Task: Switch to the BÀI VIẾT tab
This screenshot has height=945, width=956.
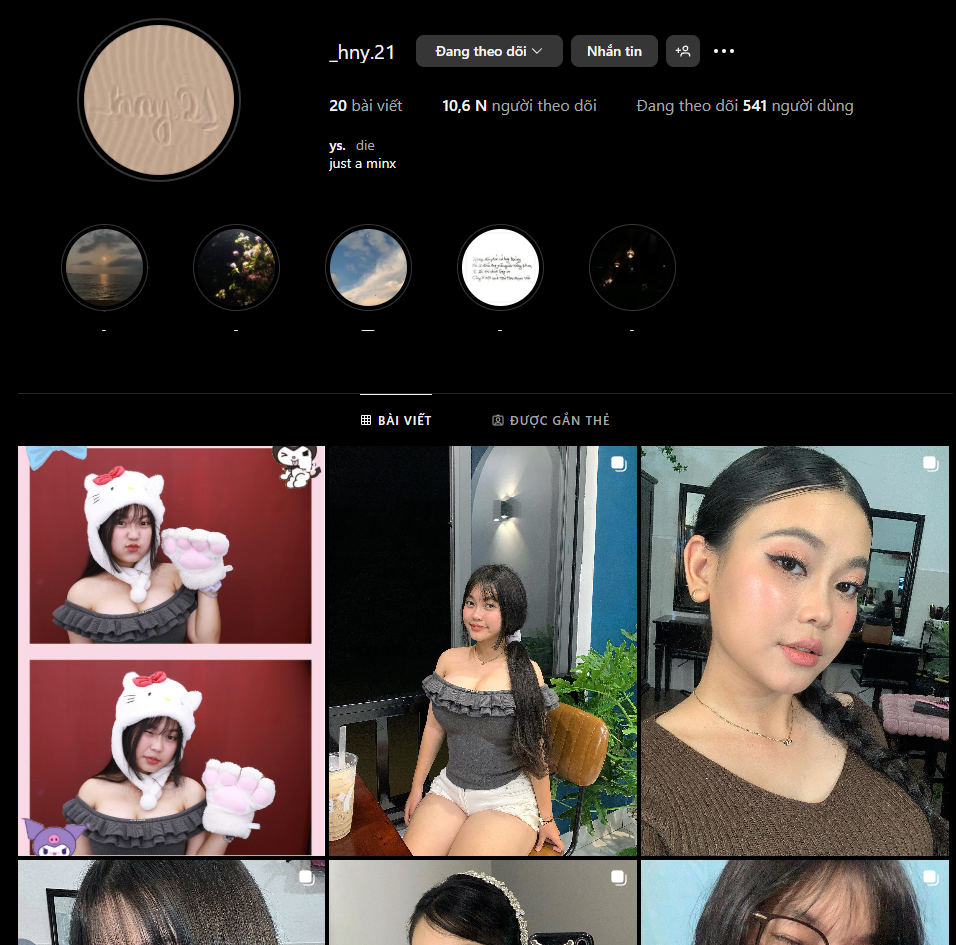Action: 396,421
